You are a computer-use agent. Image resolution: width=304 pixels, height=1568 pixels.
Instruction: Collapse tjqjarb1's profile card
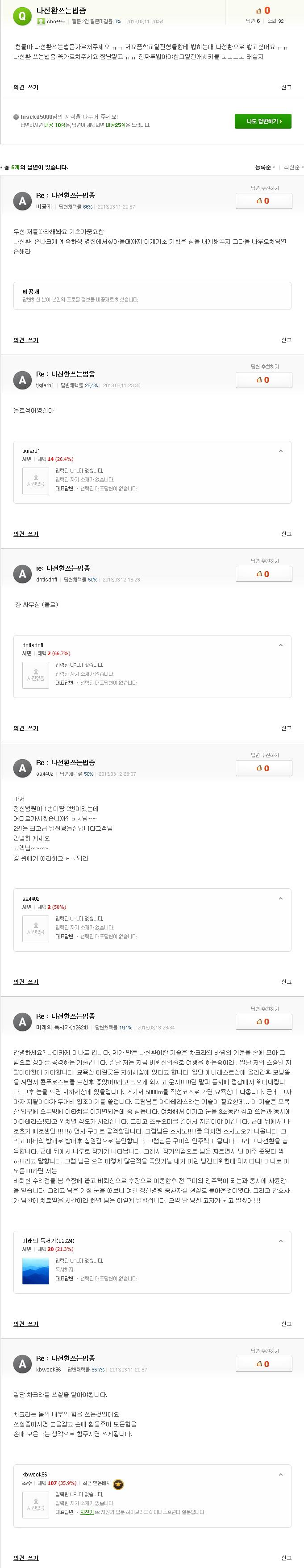(x=280, y=451)
